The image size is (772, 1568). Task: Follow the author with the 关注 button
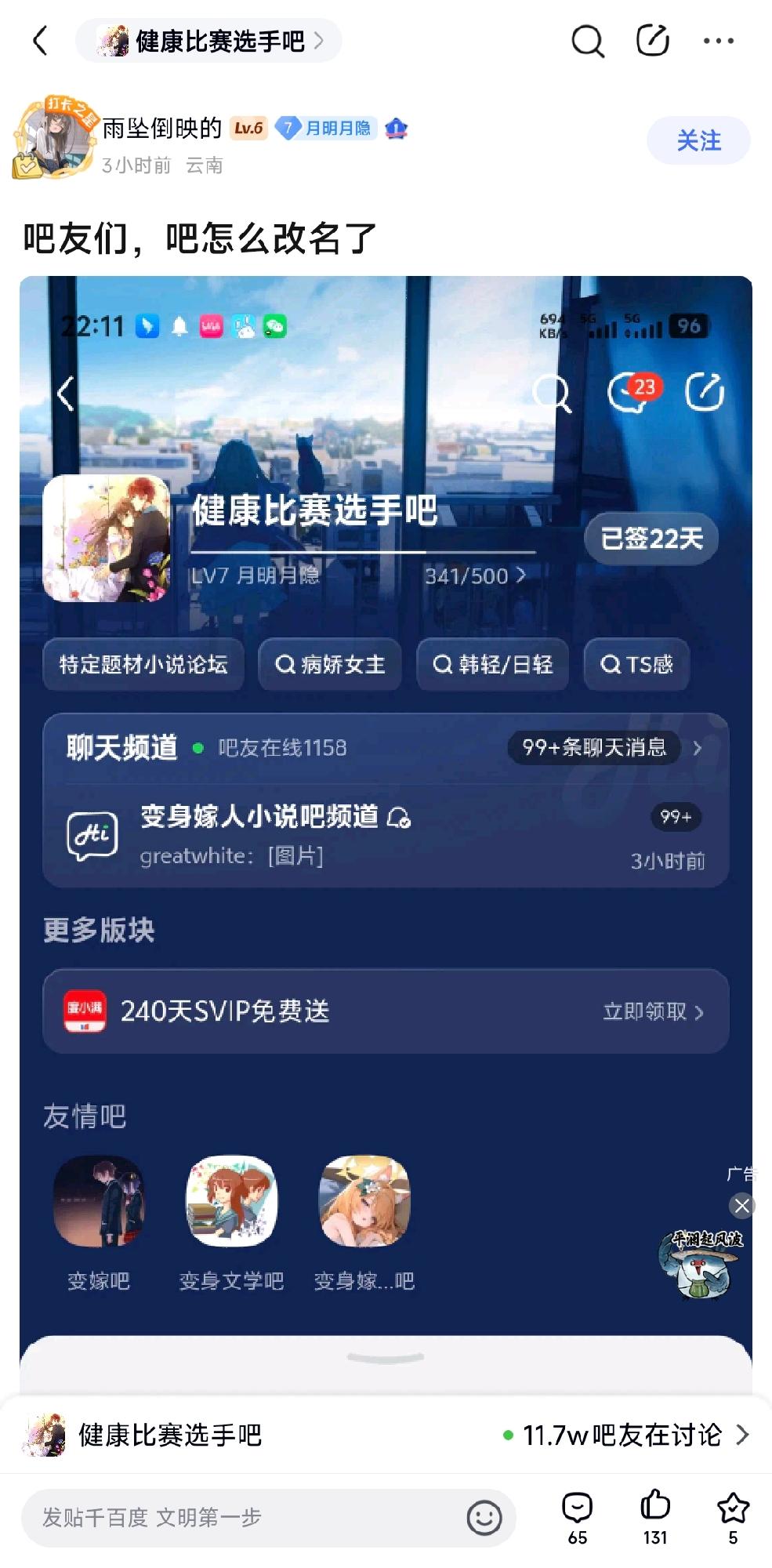pyautogui.click(x=698, y=140)
